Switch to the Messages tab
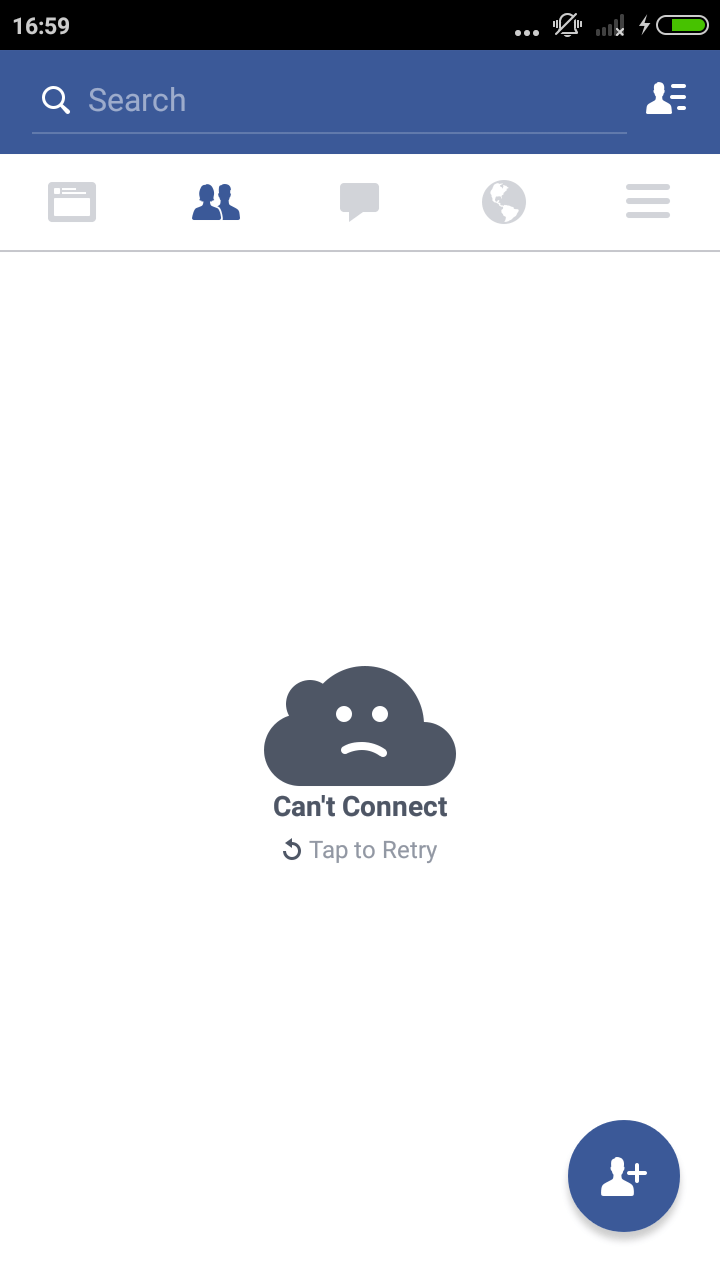Image resolution: width=720 pixels, height=1280 pixels. (360, 202)
